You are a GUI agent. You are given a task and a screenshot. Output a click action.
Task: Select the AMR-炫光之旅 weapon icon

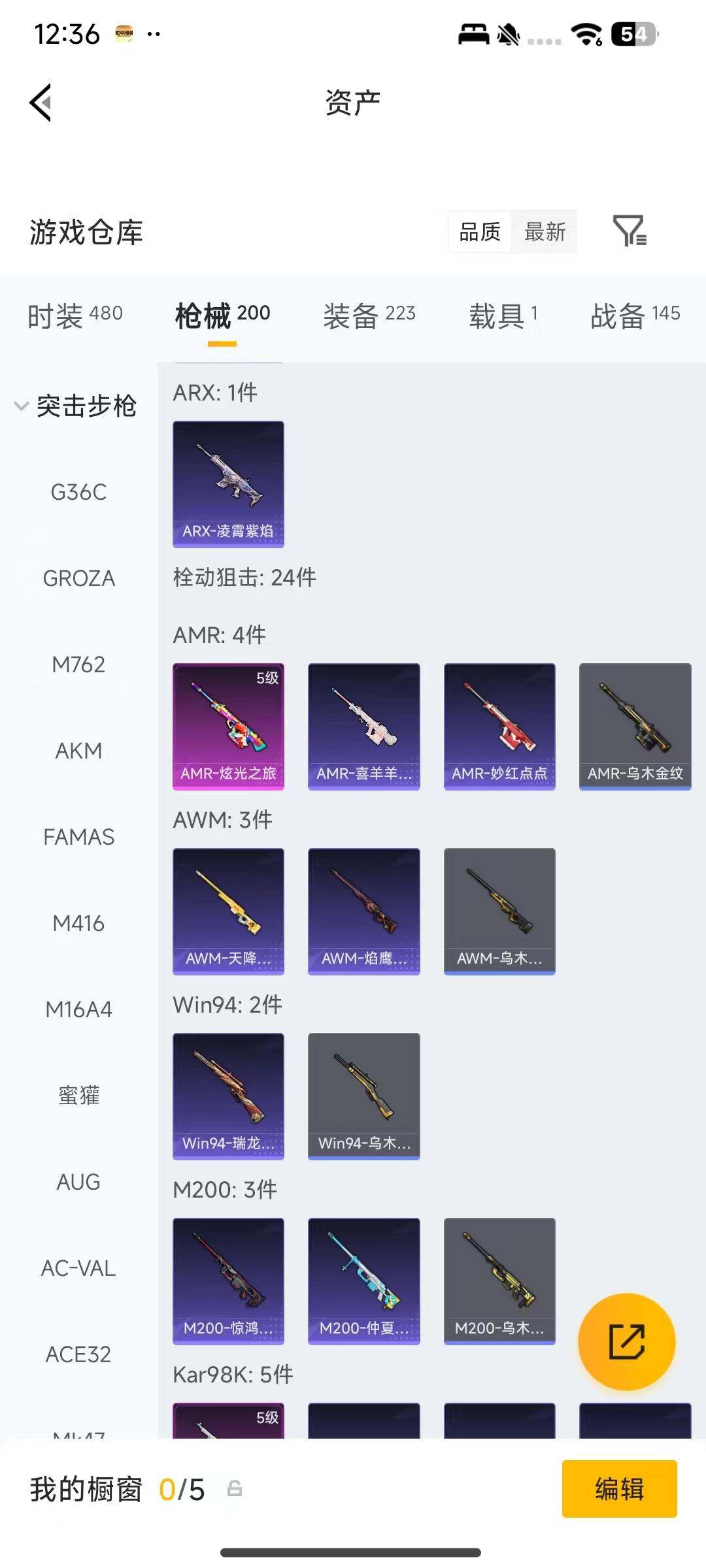pos(227,725)
